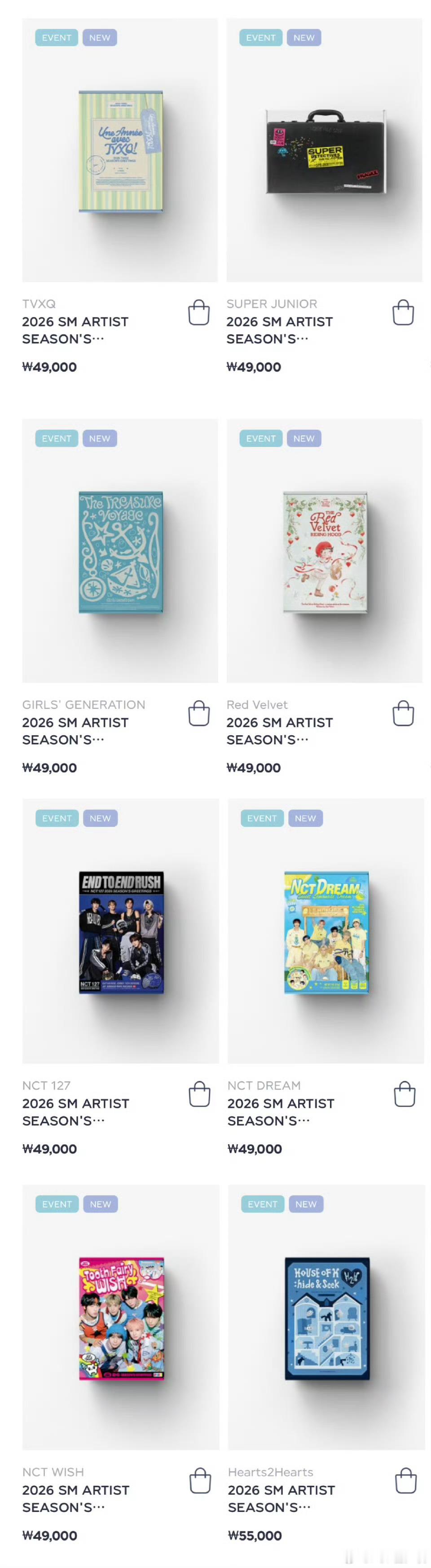431x1568 pixels.
Task: Add the TVXQ item to cart
Action: click(x=199, y=312)
